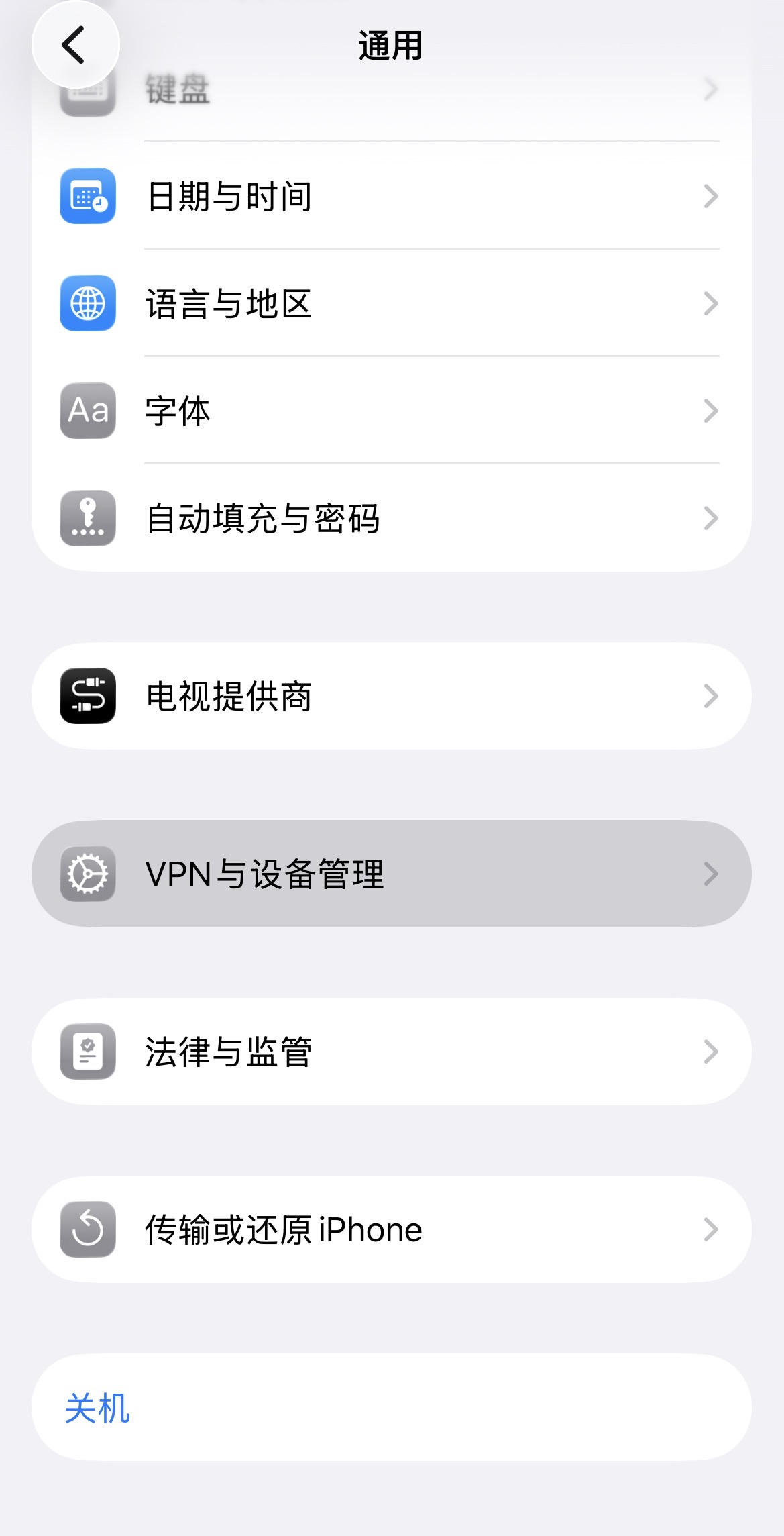Open 语言与地区 settings
Viewport: 784px width, 1536px height.
coord(392,303)
